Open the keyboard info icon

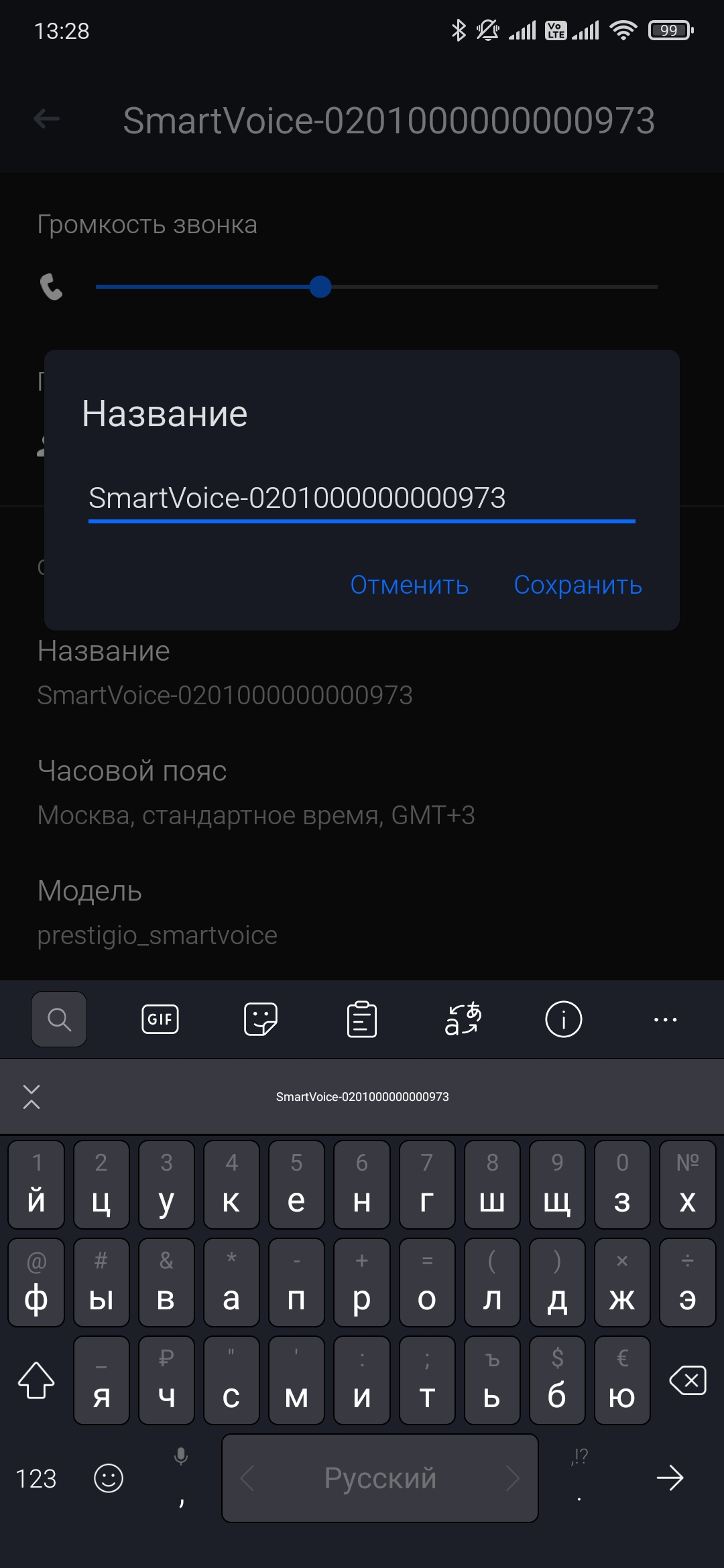pos(564,1019)
